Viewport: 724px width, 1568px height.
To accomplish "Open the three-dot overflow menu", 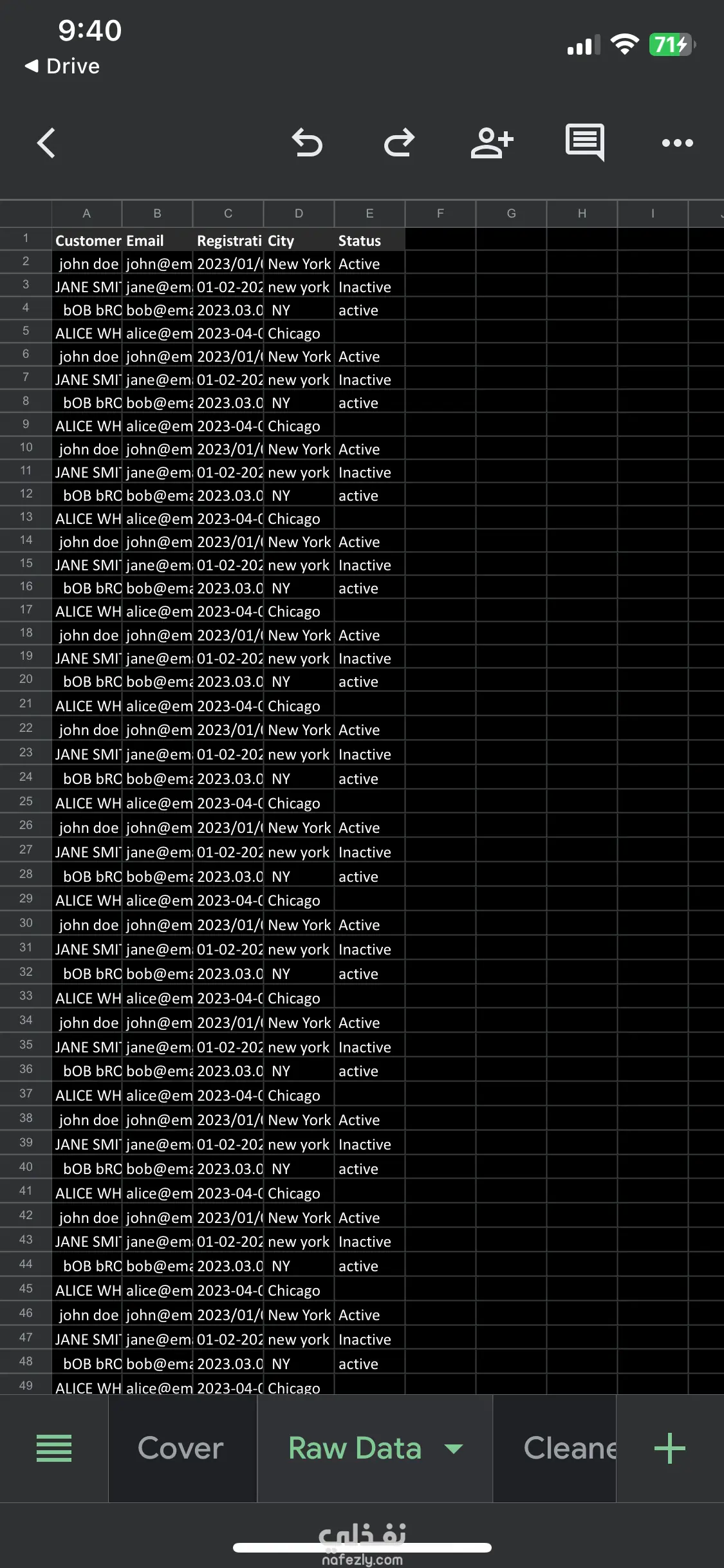I will (678, 143).
